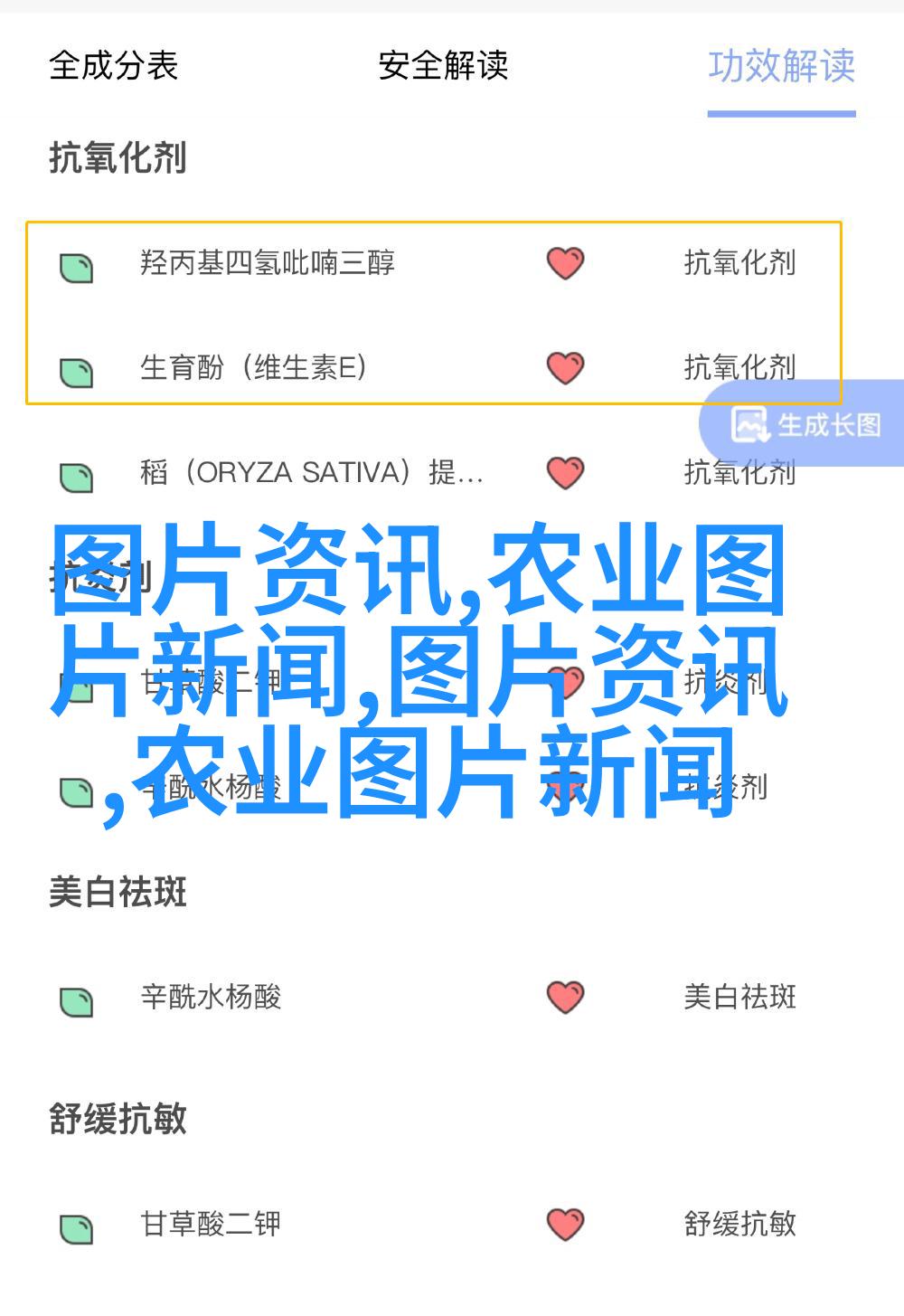
Task: Switch to the 安全解读 tab
Action: (442, 66)
